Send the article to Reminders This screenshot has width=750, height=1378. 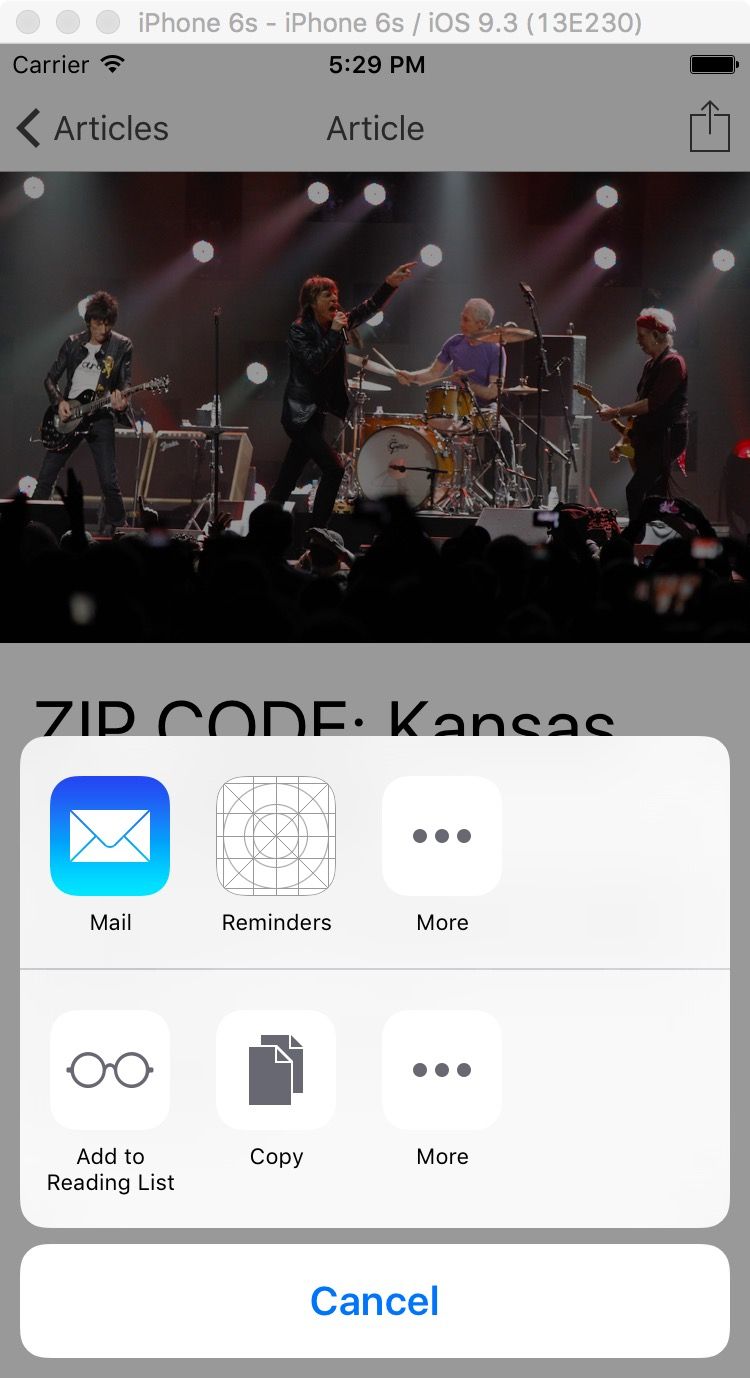[276, 836]
